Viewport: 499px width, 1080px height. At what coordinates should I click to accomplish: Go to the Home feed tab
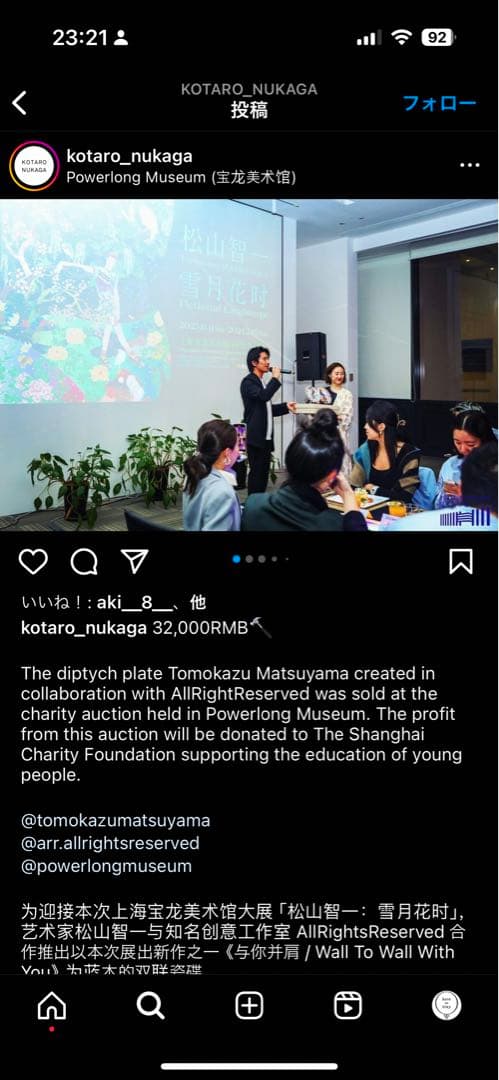[x=52, y=1006]
